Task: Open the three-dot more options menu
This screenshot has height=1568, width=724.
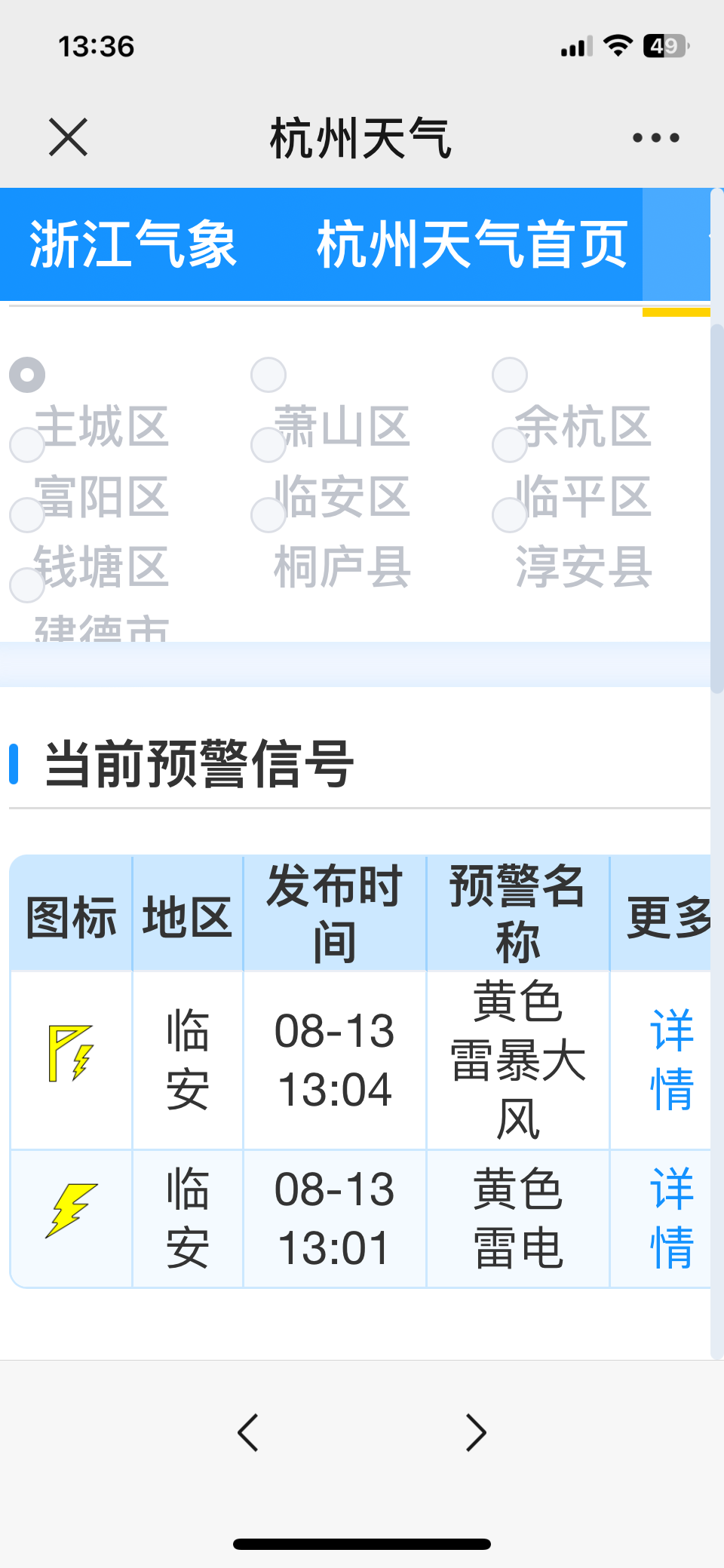Action: pyautogui.click(x=656, y=137)
